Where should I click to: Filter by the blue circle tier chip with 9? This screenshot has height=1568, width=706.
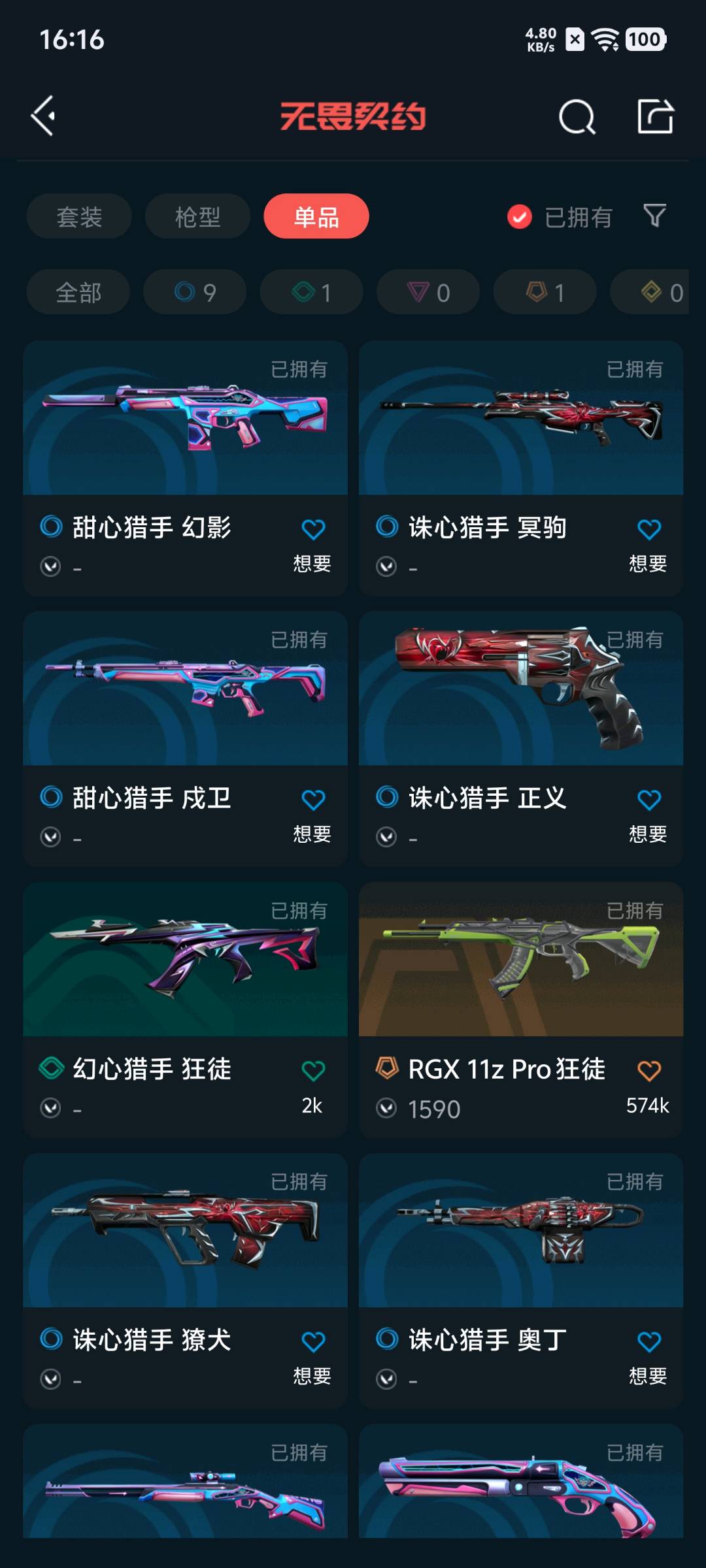pos(195,292)
